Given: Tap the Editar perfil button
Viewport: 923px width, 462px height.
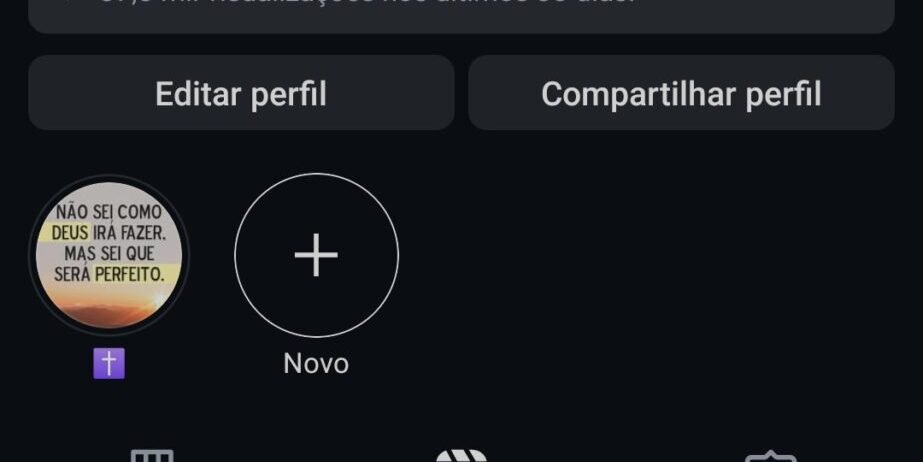Looking at the screenshot, I should [x=241, y=92].
